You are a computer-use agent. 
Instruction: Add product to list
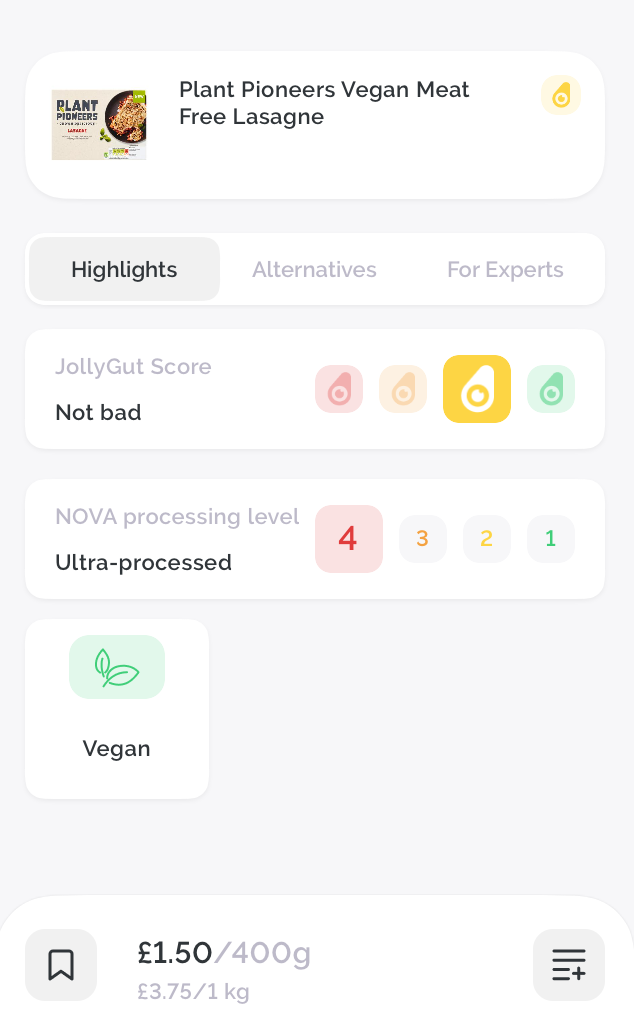pyautogui.click(x=569, y=964)
